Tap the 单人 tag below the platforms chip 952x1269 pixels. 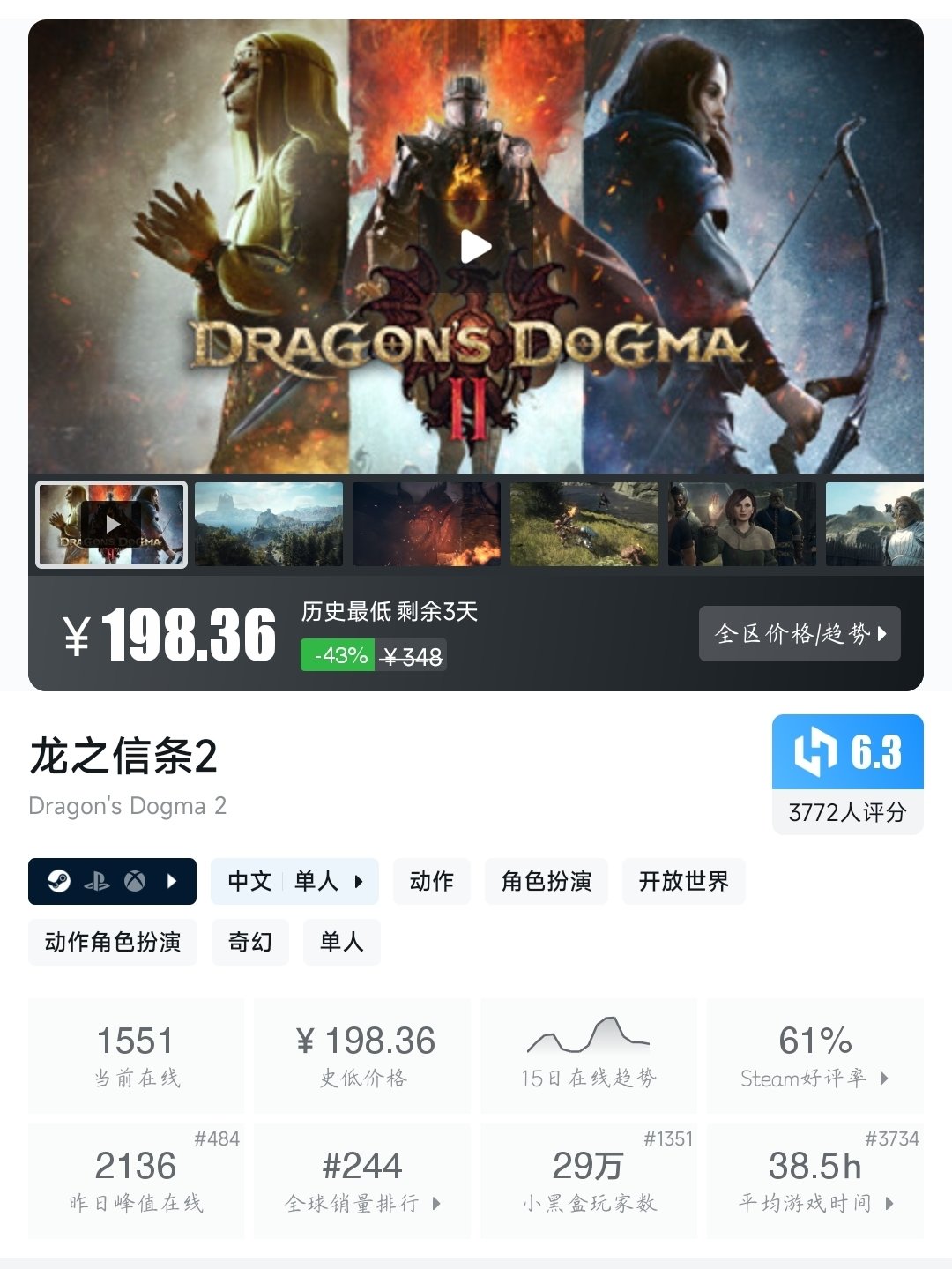click(x=342, y=942)
